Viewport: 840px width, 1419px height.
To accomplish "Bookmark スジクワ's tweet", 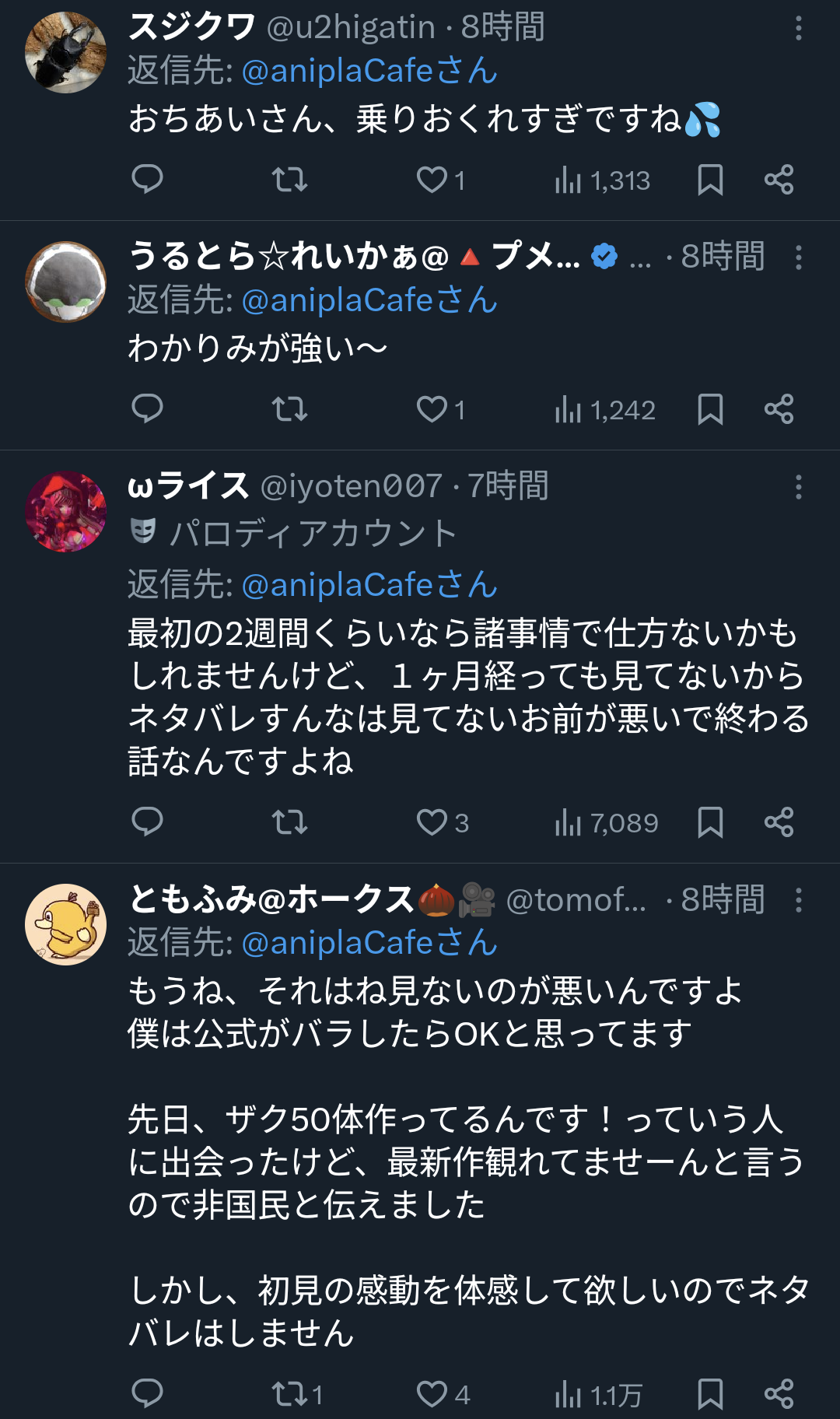I will click(710, 180).
